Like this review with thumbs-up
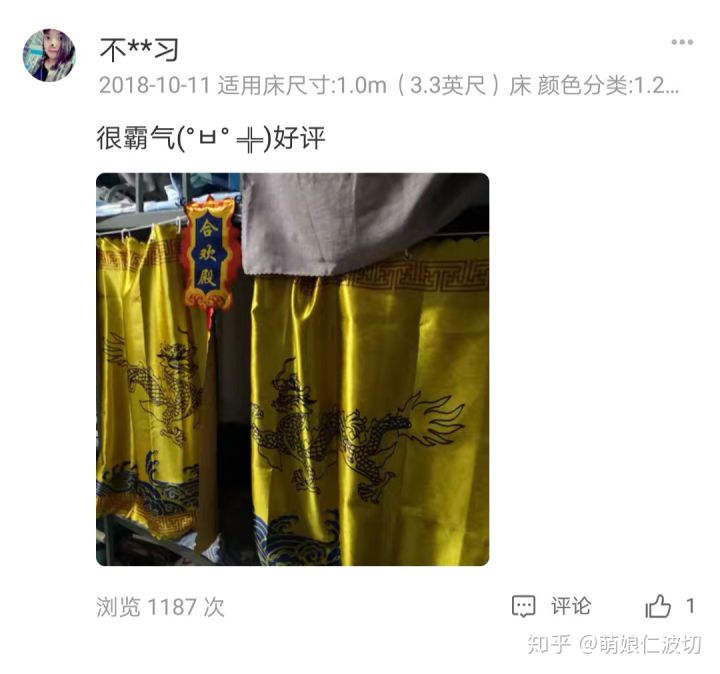The image size is (720, 674). (659, 606)
